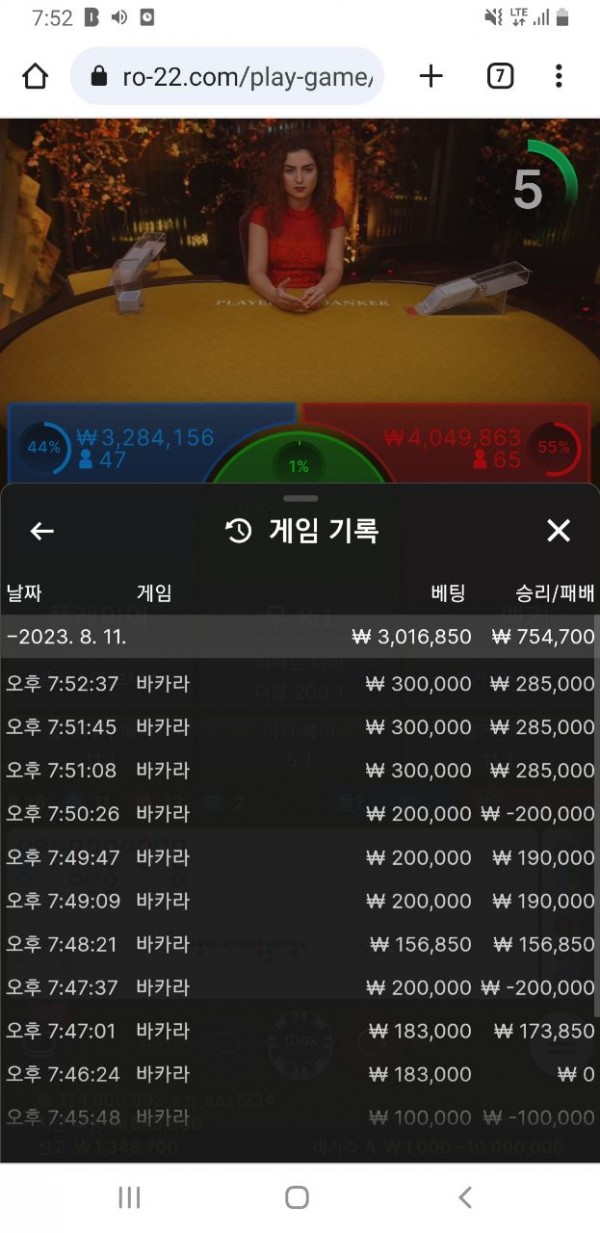Open Chrome's overflow menu
The height and width of the screenshot is (1233, 600).
(558, 76)
